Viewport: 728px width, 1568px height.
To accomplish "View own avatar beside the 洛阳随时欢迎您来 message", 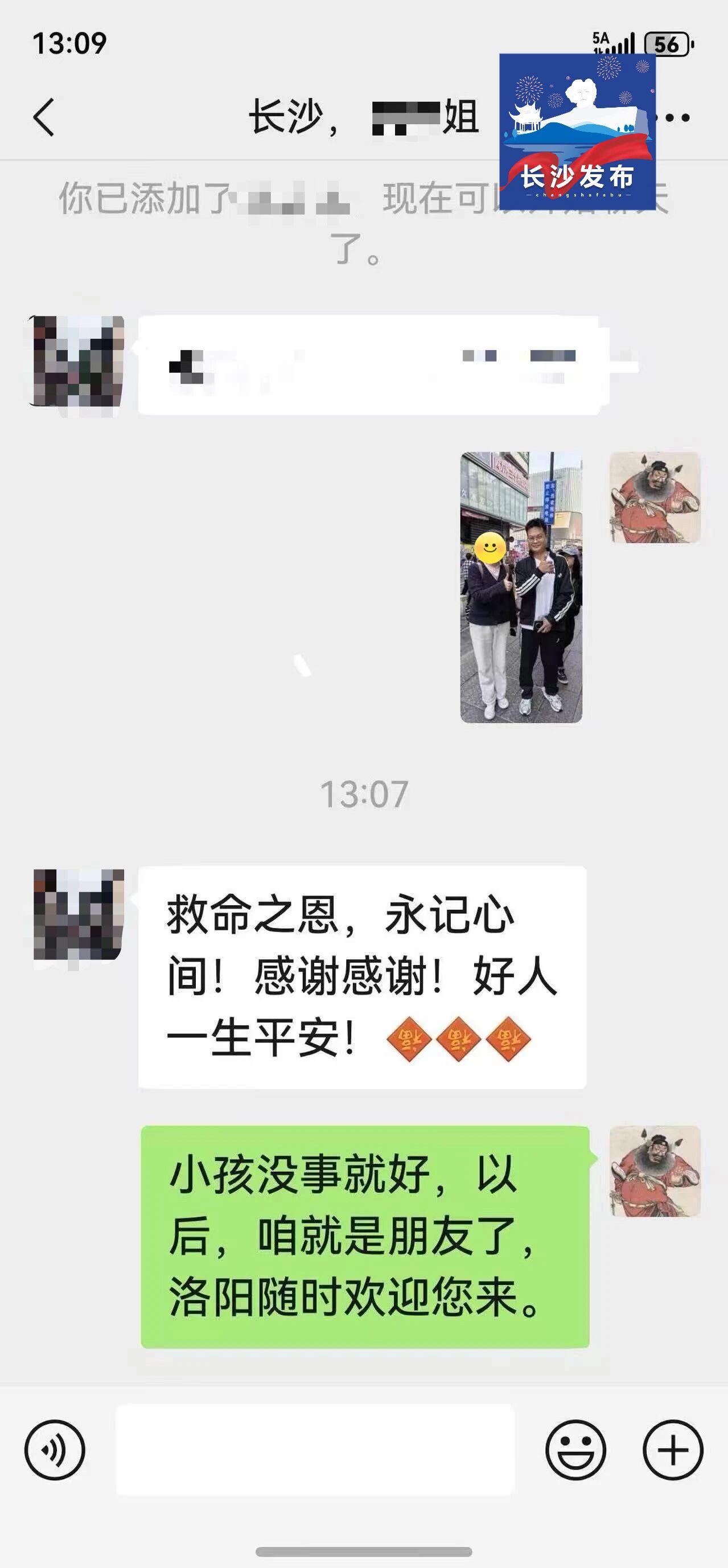I will [x=655, y=1171].
